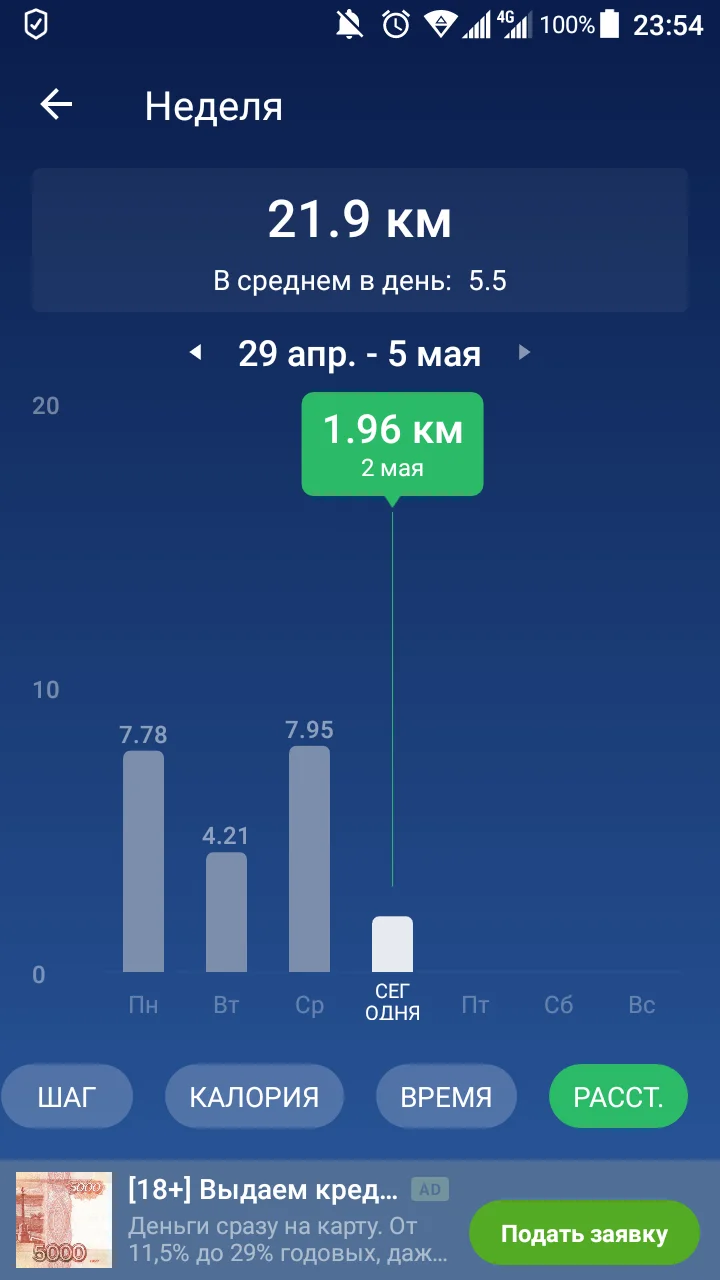Switch to the ВРЕМЯ tab
The image size is (720, 1280).
[x=446, y=1097]
